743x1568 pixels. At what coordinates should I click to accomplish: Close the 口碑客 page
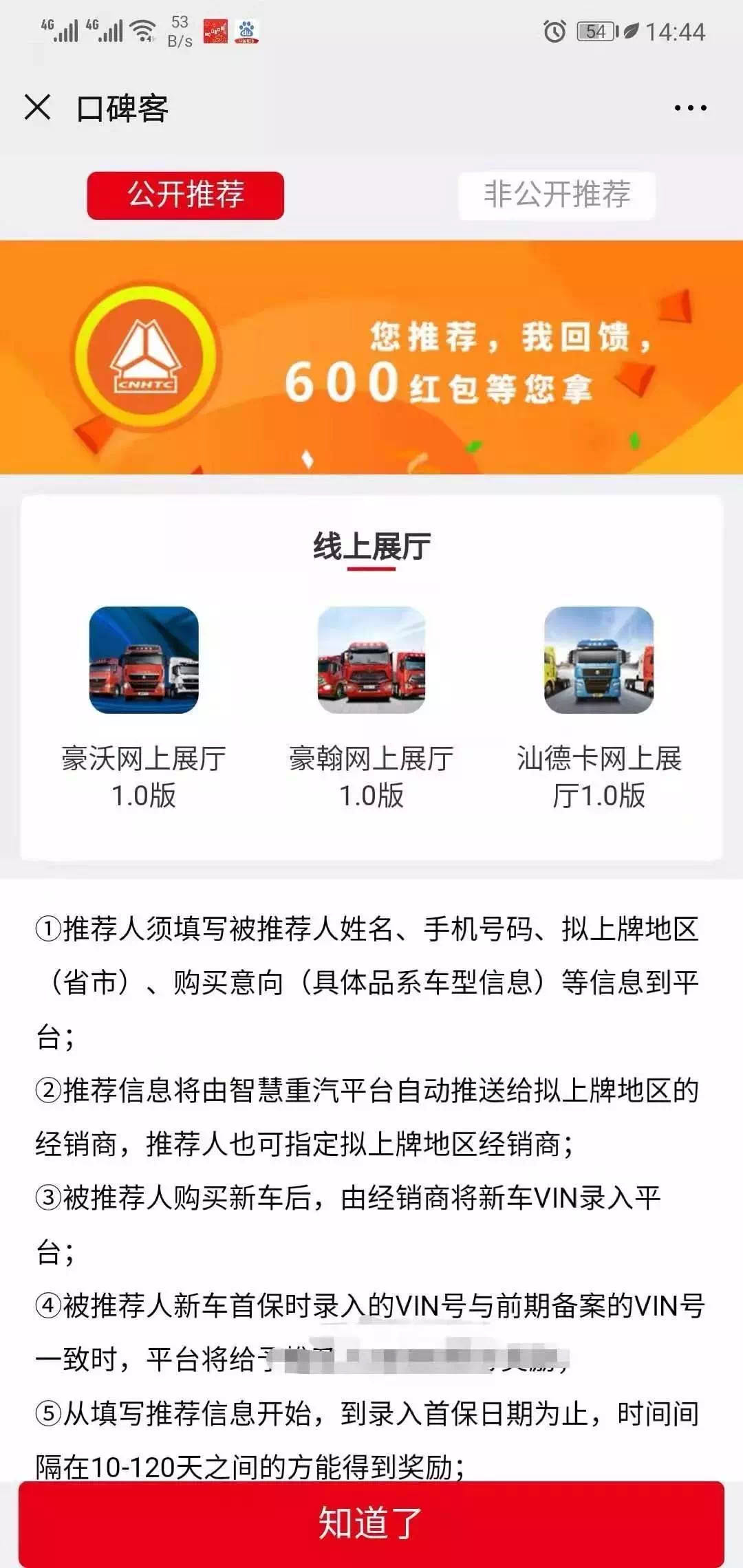[38, 107]
